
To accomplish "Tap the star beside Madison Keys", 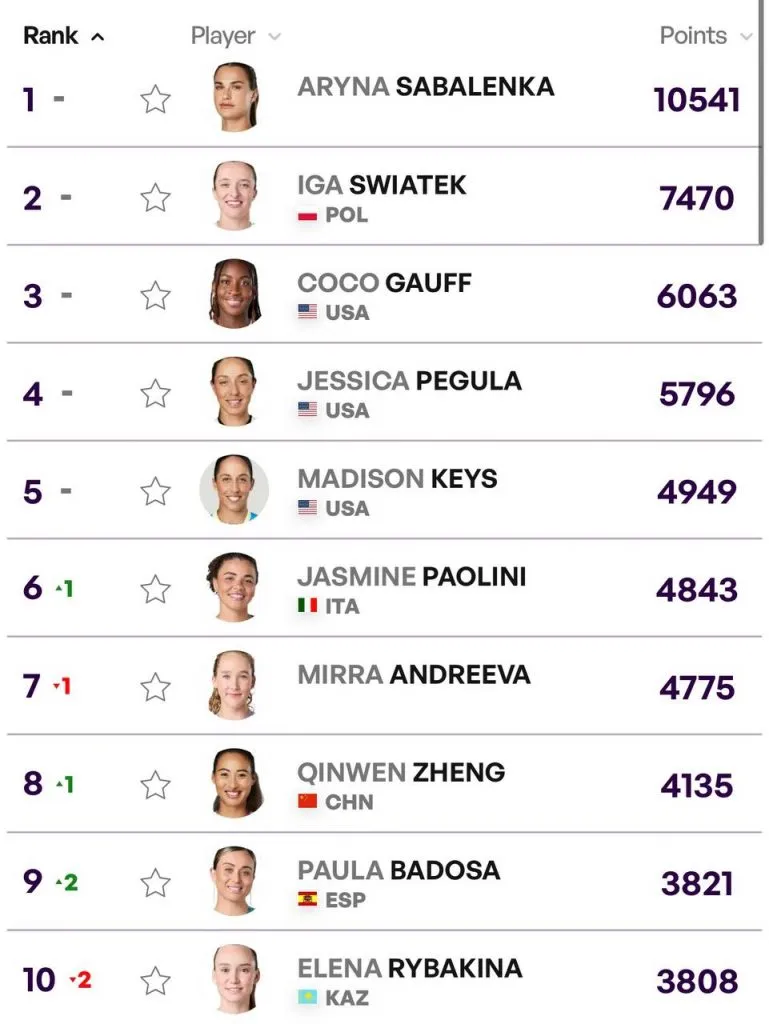I will (x=155, y=492).
